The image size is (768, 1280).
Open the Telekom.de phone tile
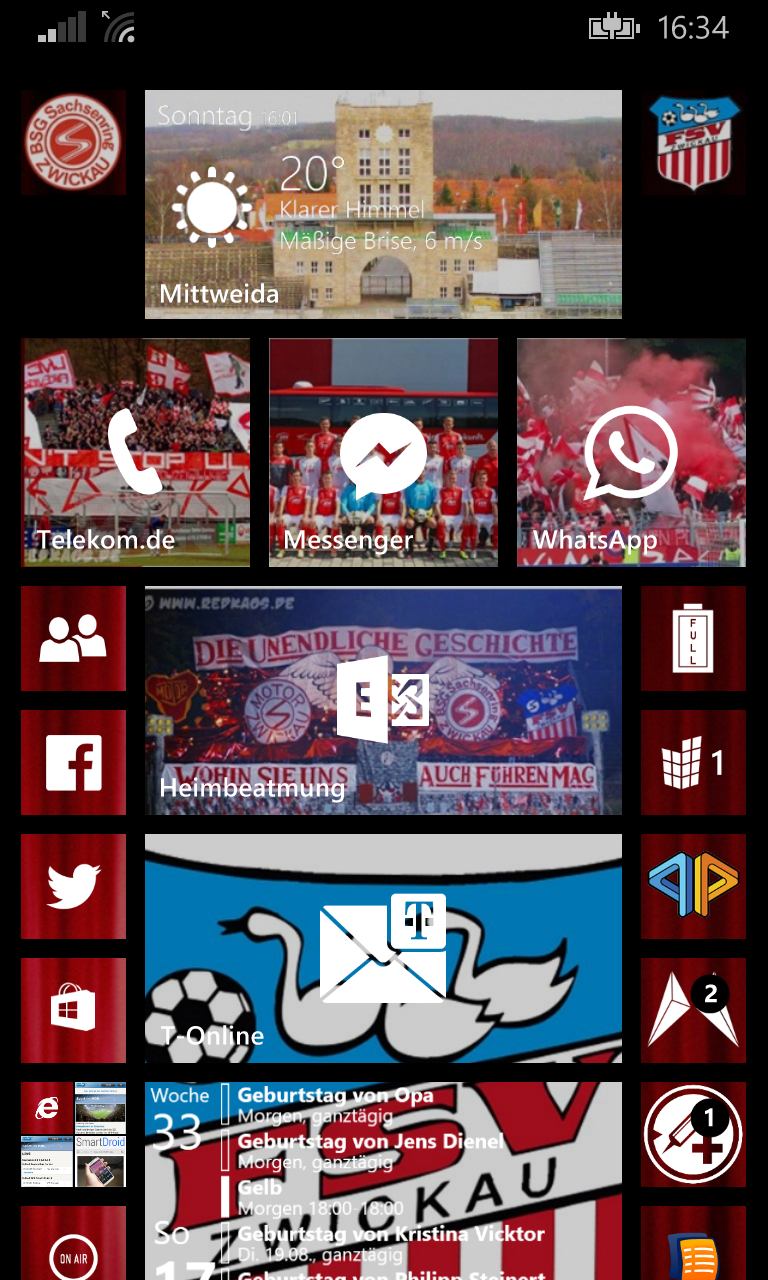135,452
